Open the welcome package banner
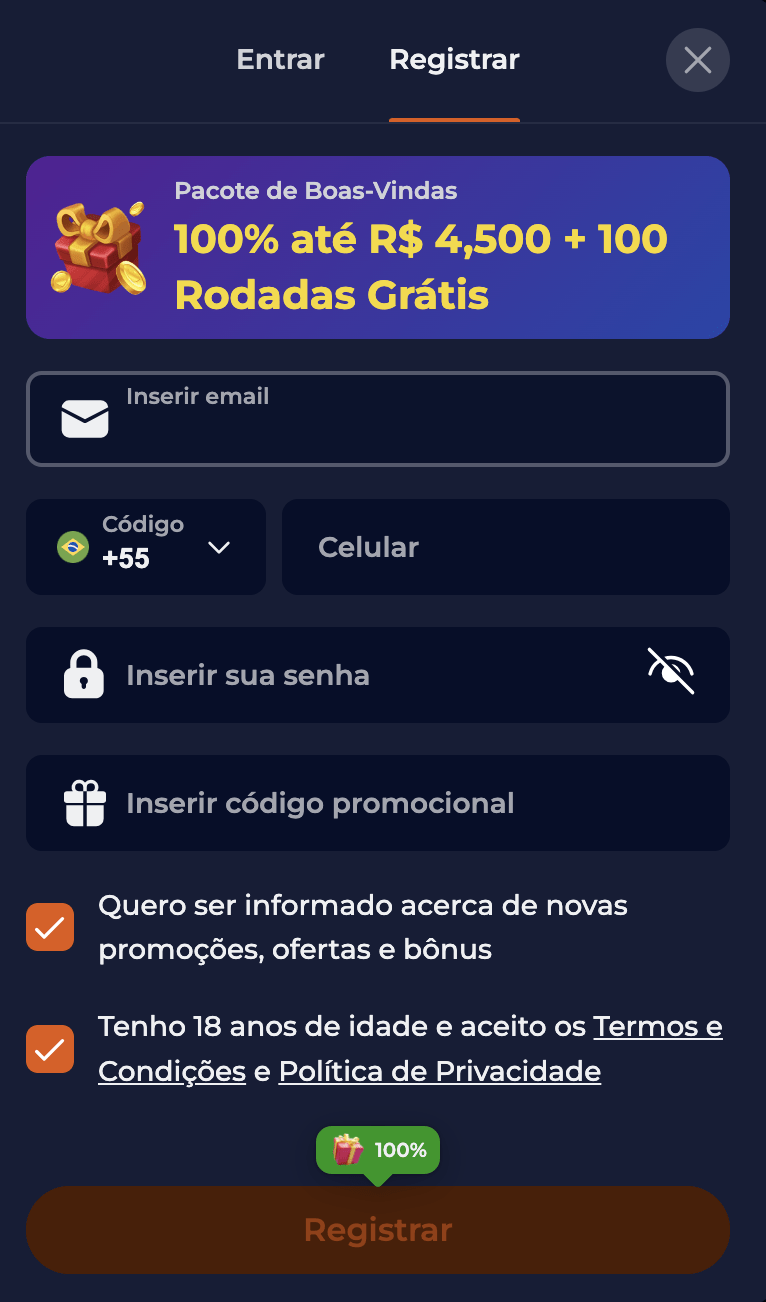This screenshot has height=1302, width=766. click(377, 247)
